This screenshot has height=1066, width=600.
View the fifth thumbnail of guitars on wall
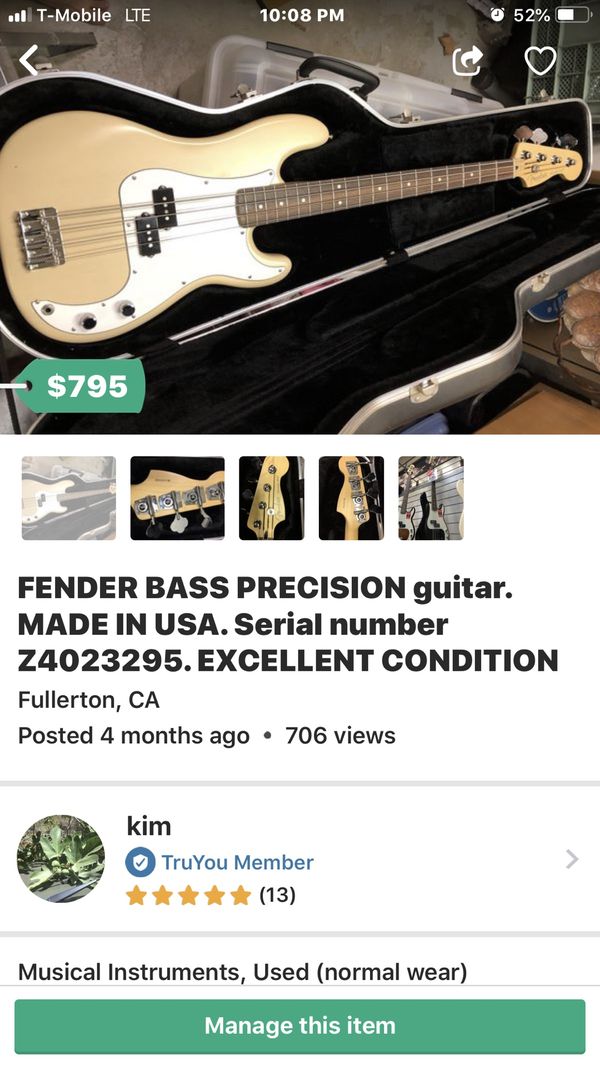(x=431, y=498)
